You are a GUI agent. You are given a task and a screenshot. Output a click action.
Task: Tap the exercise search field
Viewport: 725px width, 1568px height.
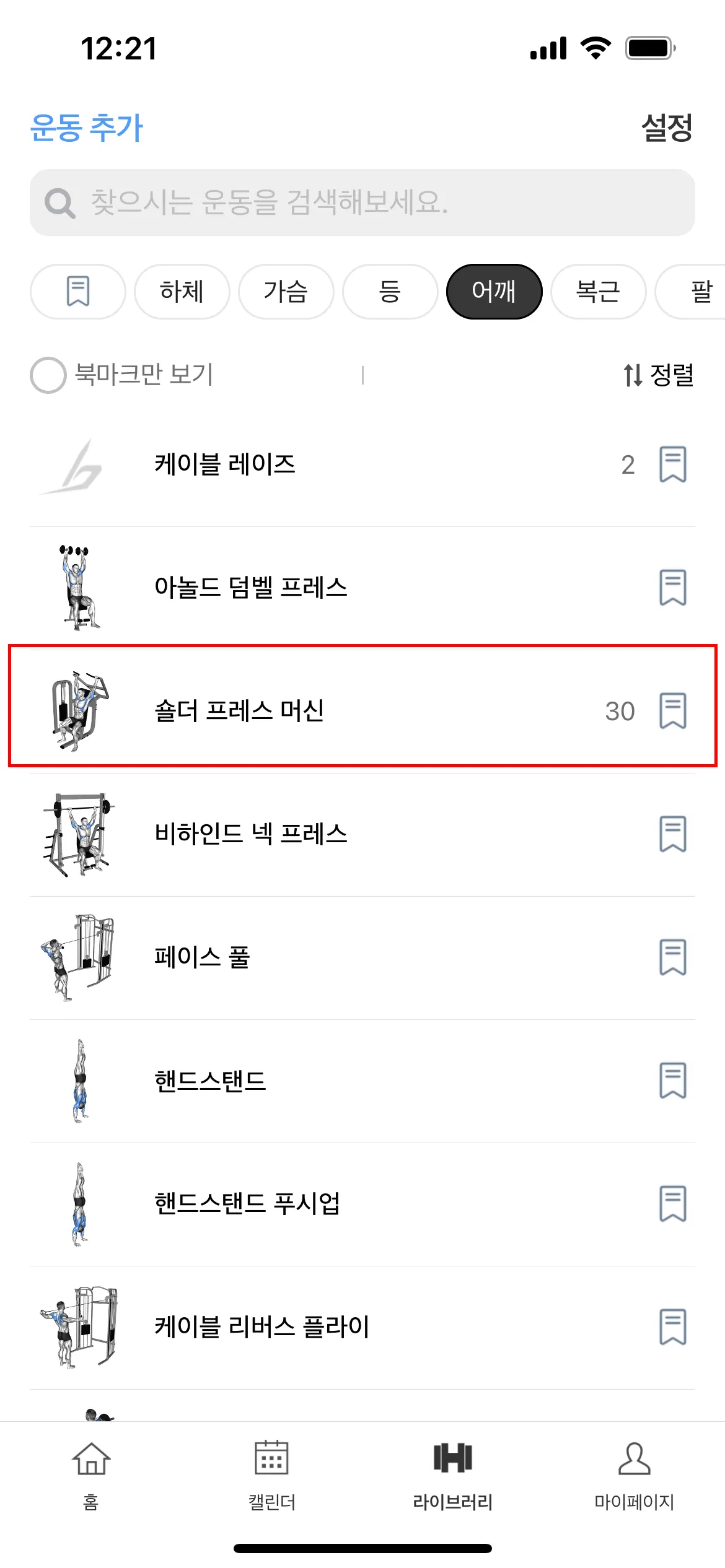coord(362,203)
